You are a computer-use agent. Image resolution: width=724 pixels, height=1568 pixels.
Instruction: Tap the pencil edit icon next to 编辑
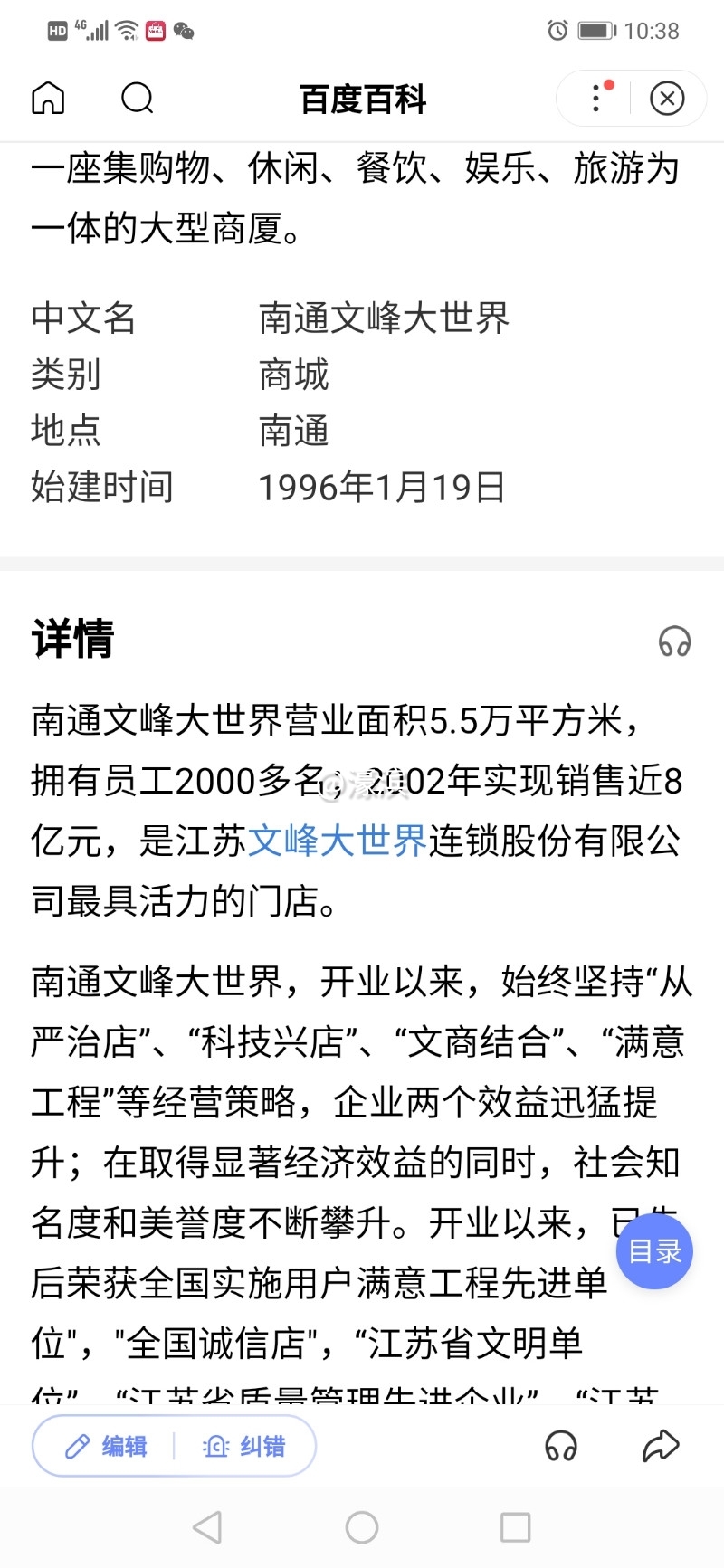click(78, 1446)
